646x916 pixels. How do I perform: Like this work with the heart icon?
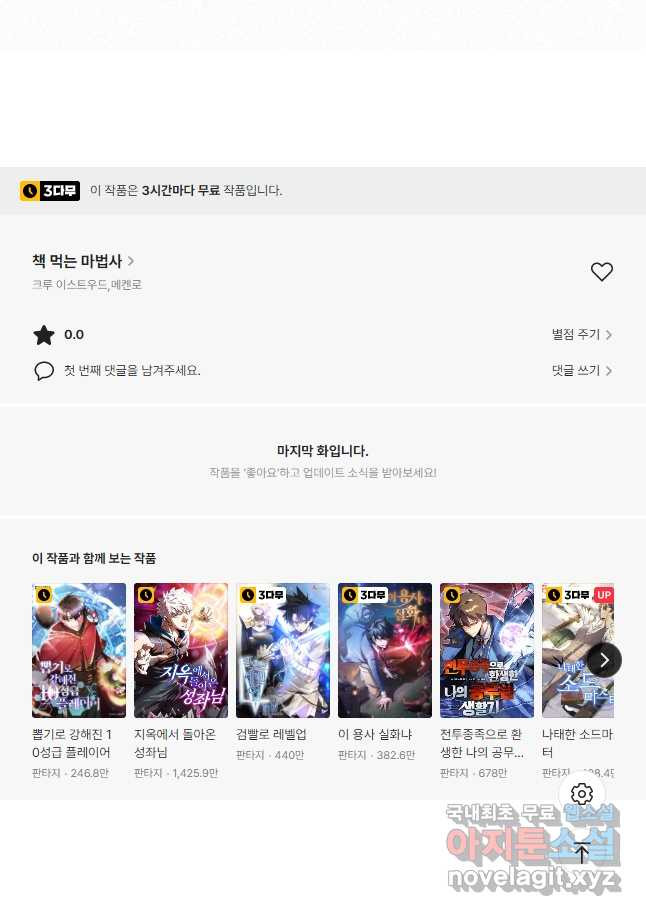pyautogui.click(x=601, y=272)
